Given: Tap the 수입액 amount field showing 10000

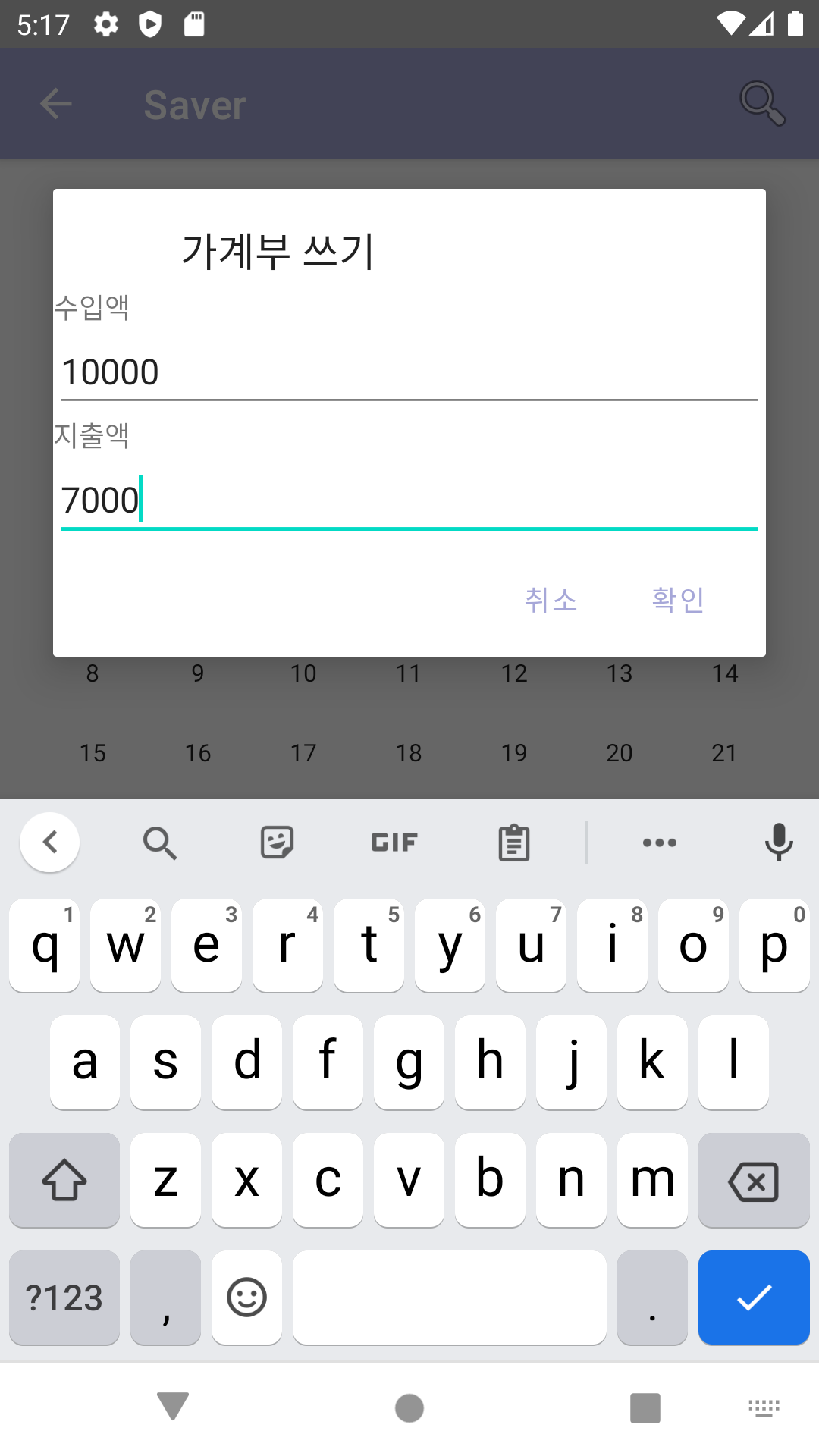Looking at the screenshot, I should click(409, 371).
